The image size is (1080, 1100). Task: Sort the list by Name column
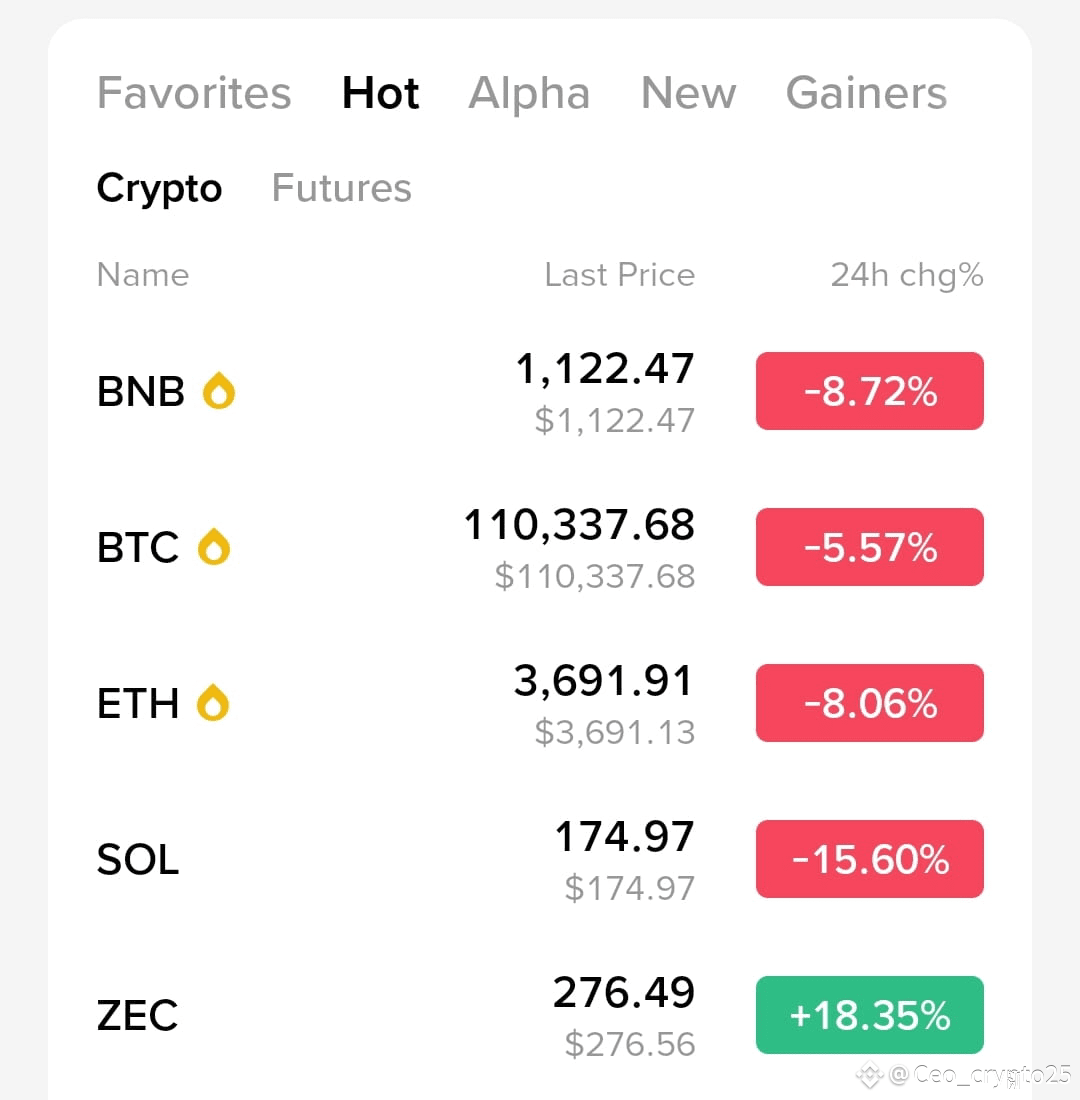click(x=143, y=275)
